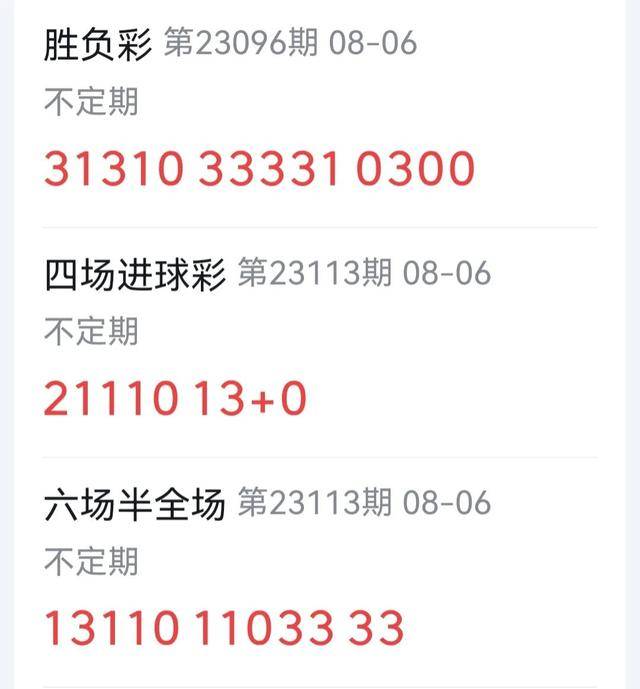Select the 六场半全场 第23113期 result row
Screen dimensions: 640x689
(x=300, y=568)
